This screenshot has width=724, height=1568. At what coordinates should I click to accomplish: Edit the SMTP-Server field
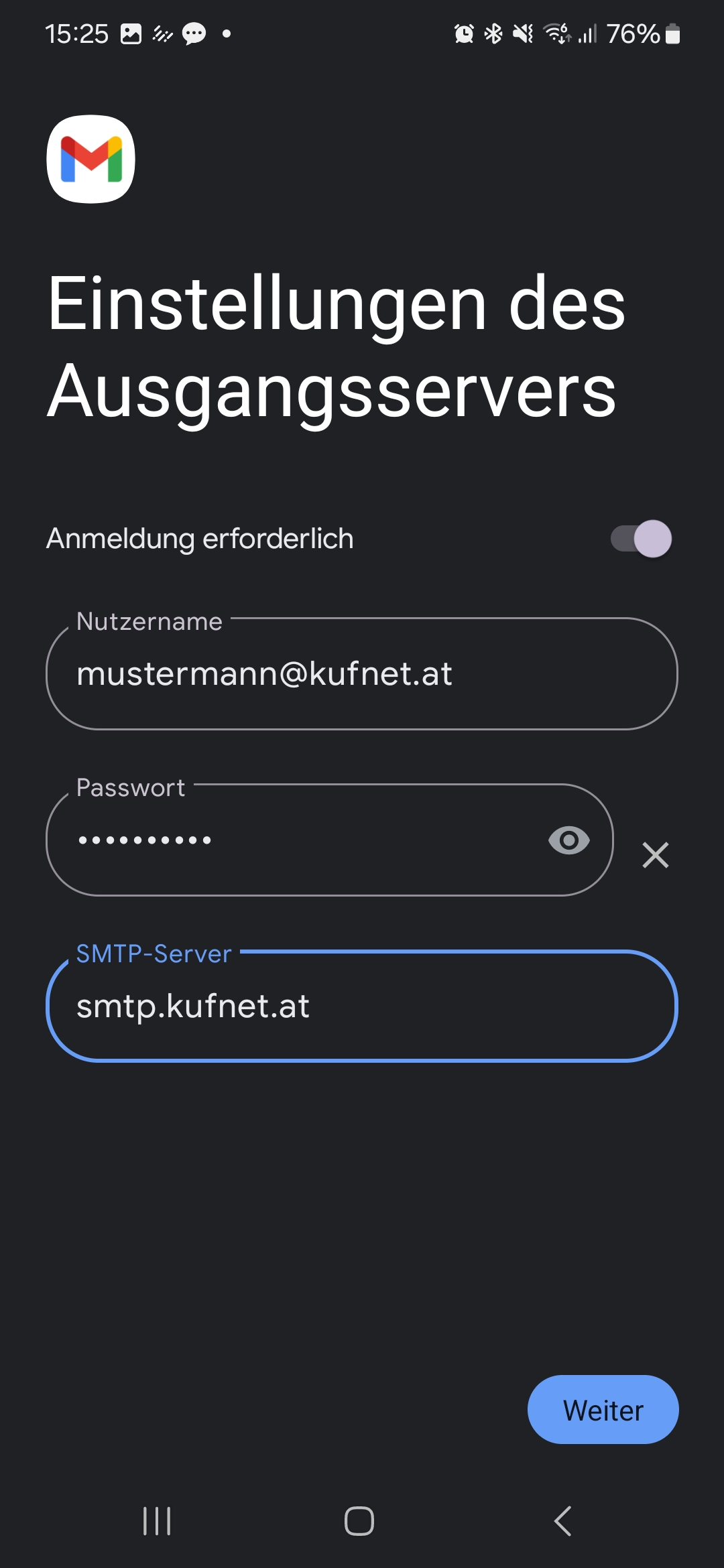tap(362, 1006)
